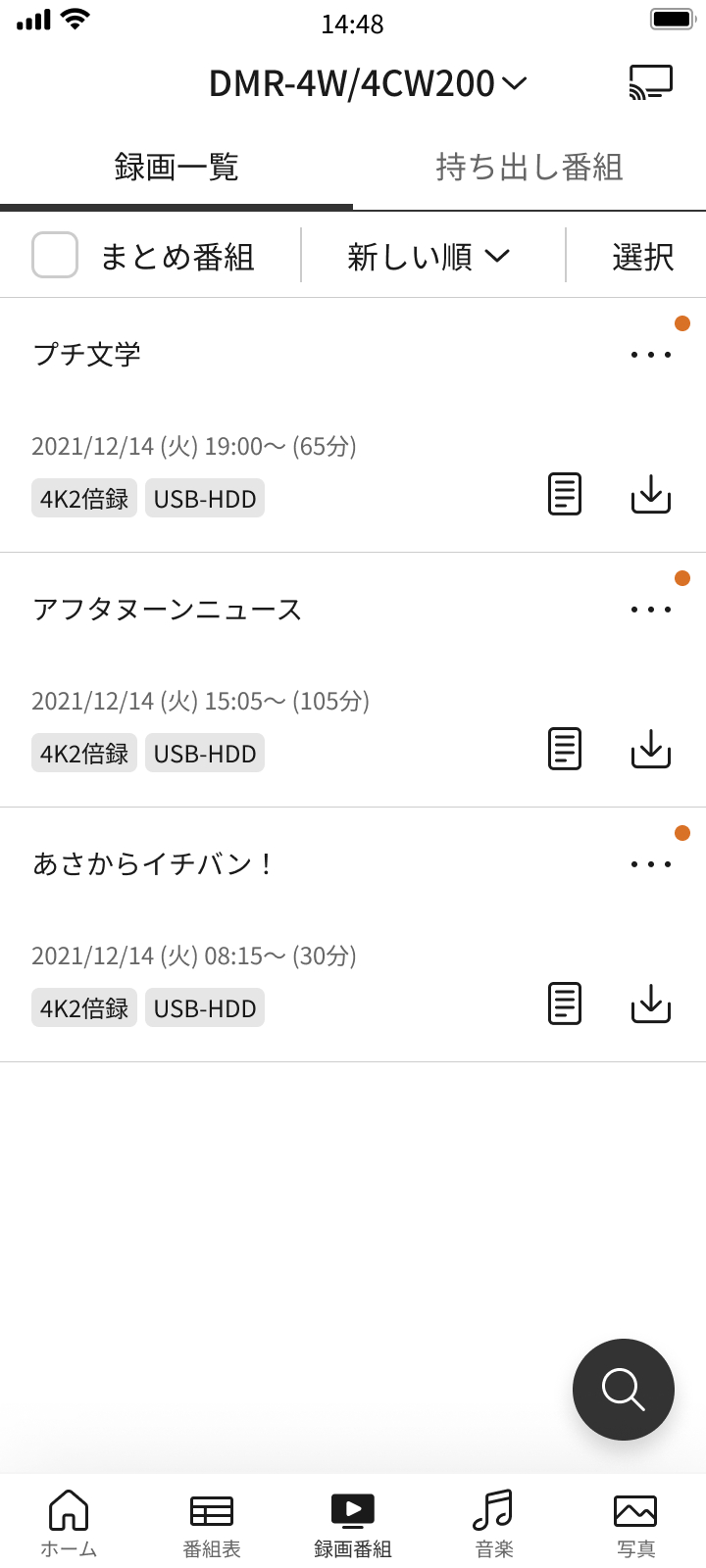The height and width of the screenshot is (1568, 706).
Task: Open the 写真 tab
Action: pos(635,1524)
